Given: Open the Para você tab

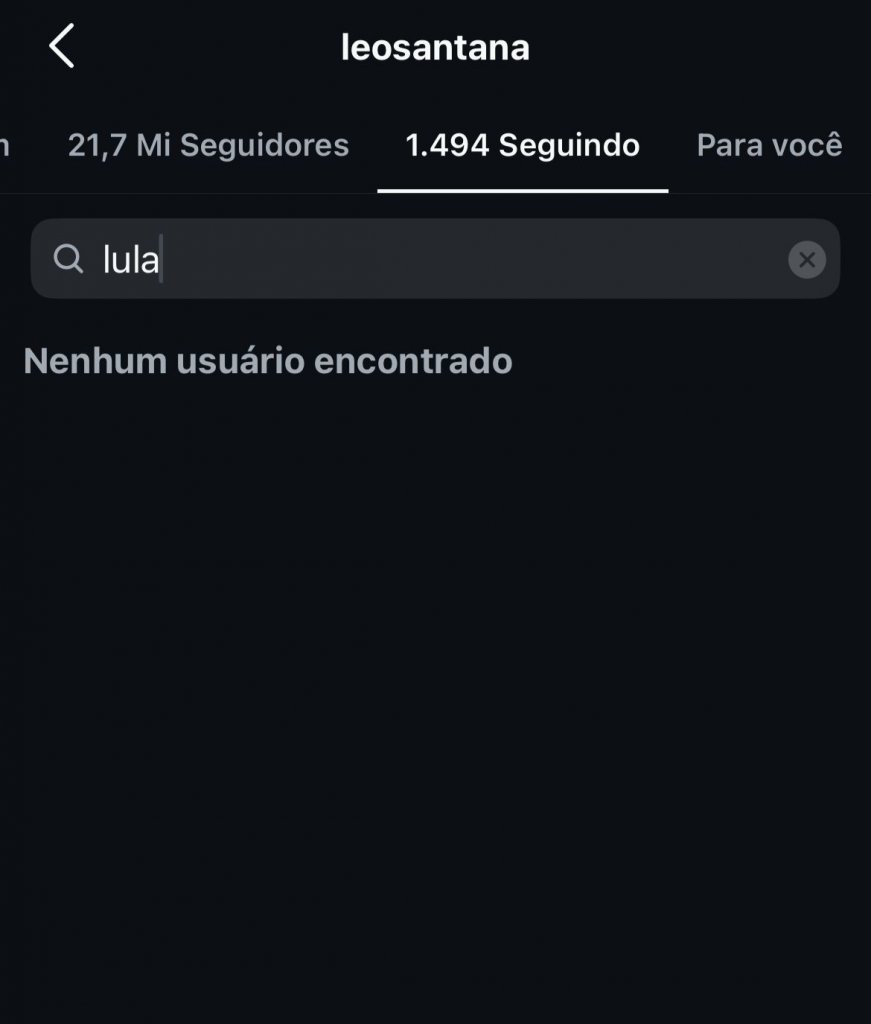Looking at the screenshot, I should tap(769, 145).
